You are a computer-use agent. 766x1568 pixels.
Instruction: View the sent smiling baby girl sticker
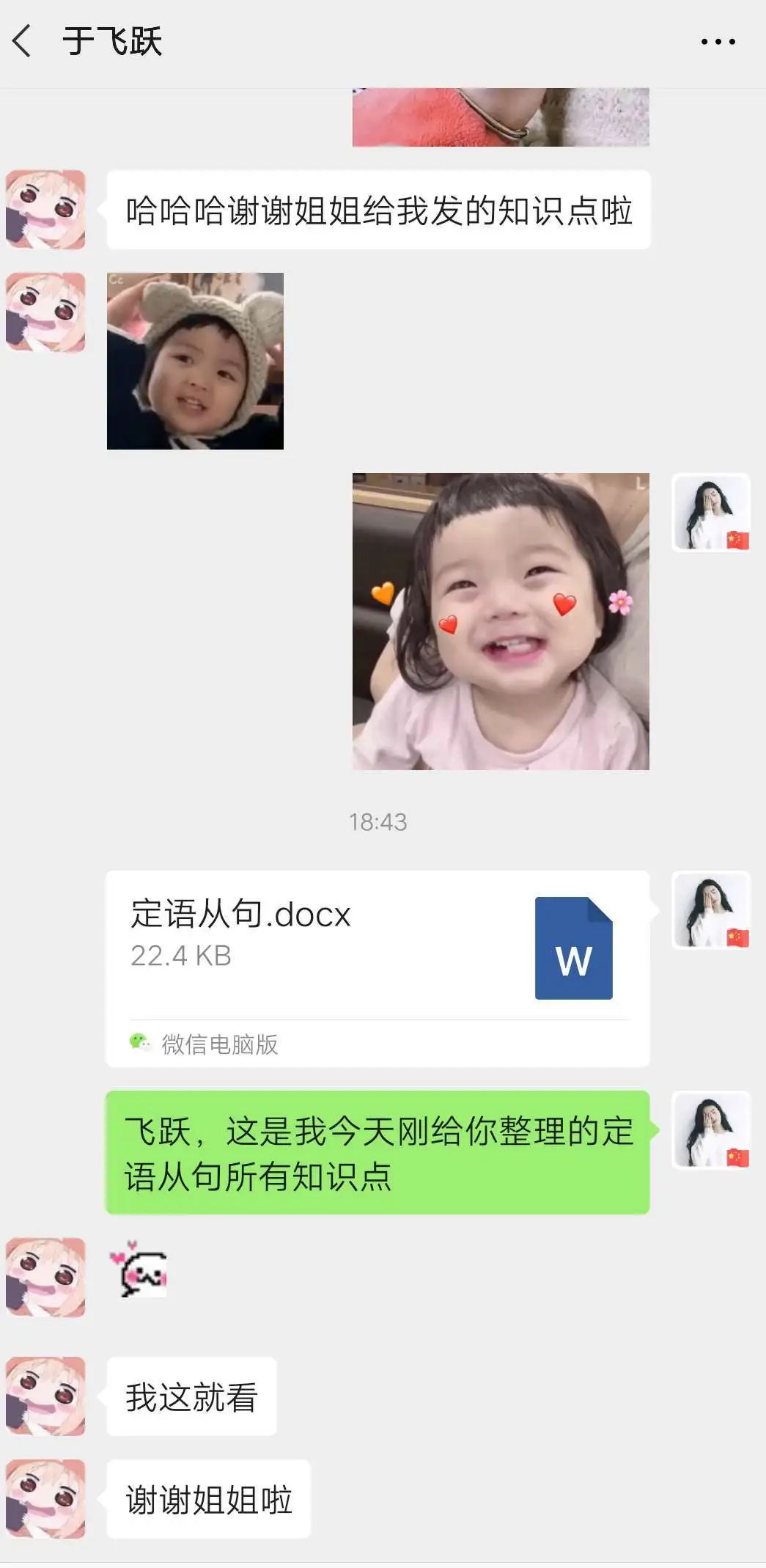coord(501,621)
